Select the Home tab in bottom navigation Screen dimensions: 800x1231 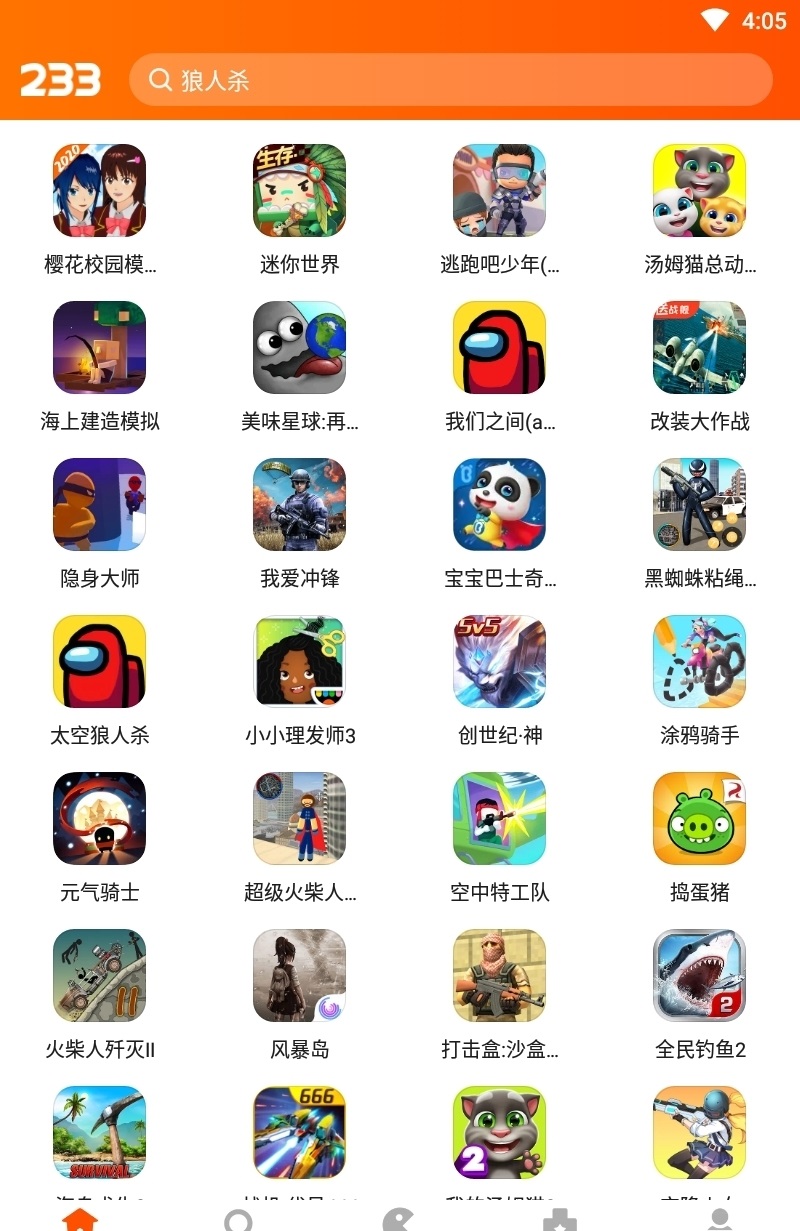point(80,1218)
